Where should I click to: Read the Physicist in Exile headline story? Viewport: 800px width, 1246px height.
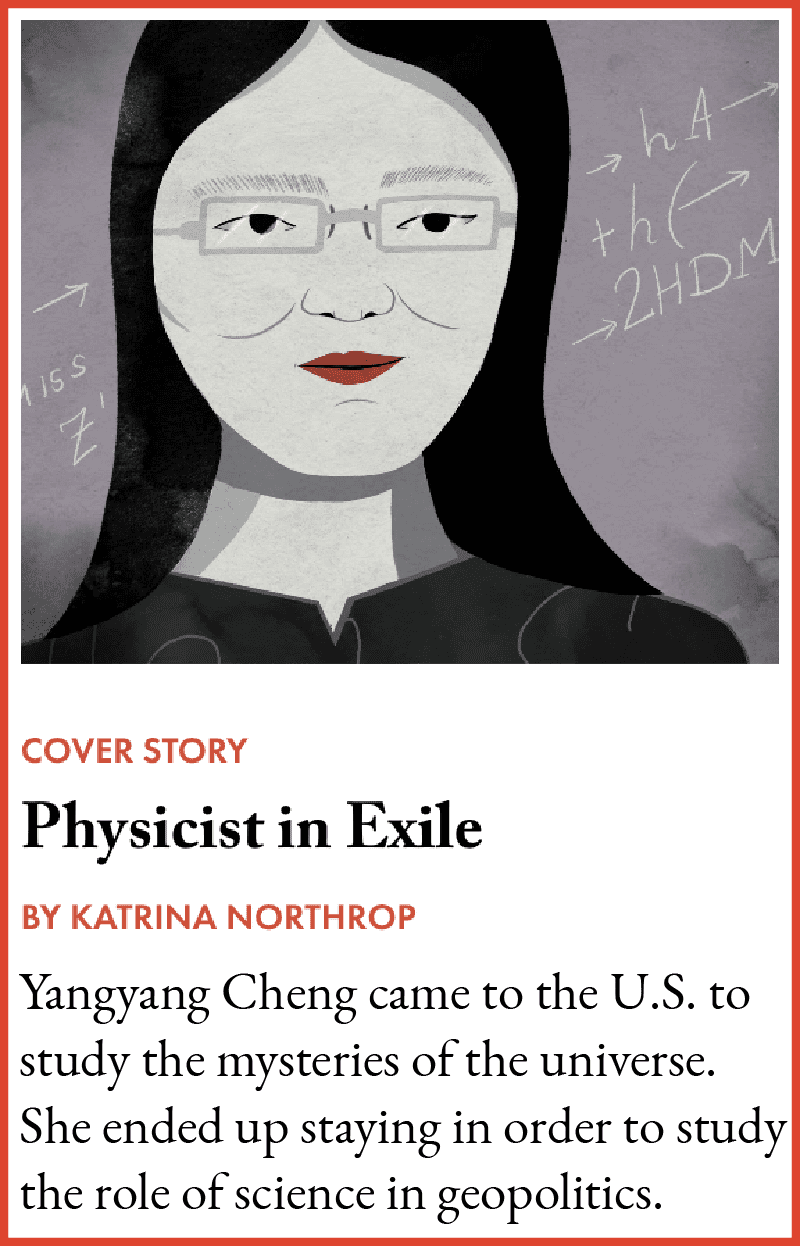pyautogui.click(x=252, y=829)
